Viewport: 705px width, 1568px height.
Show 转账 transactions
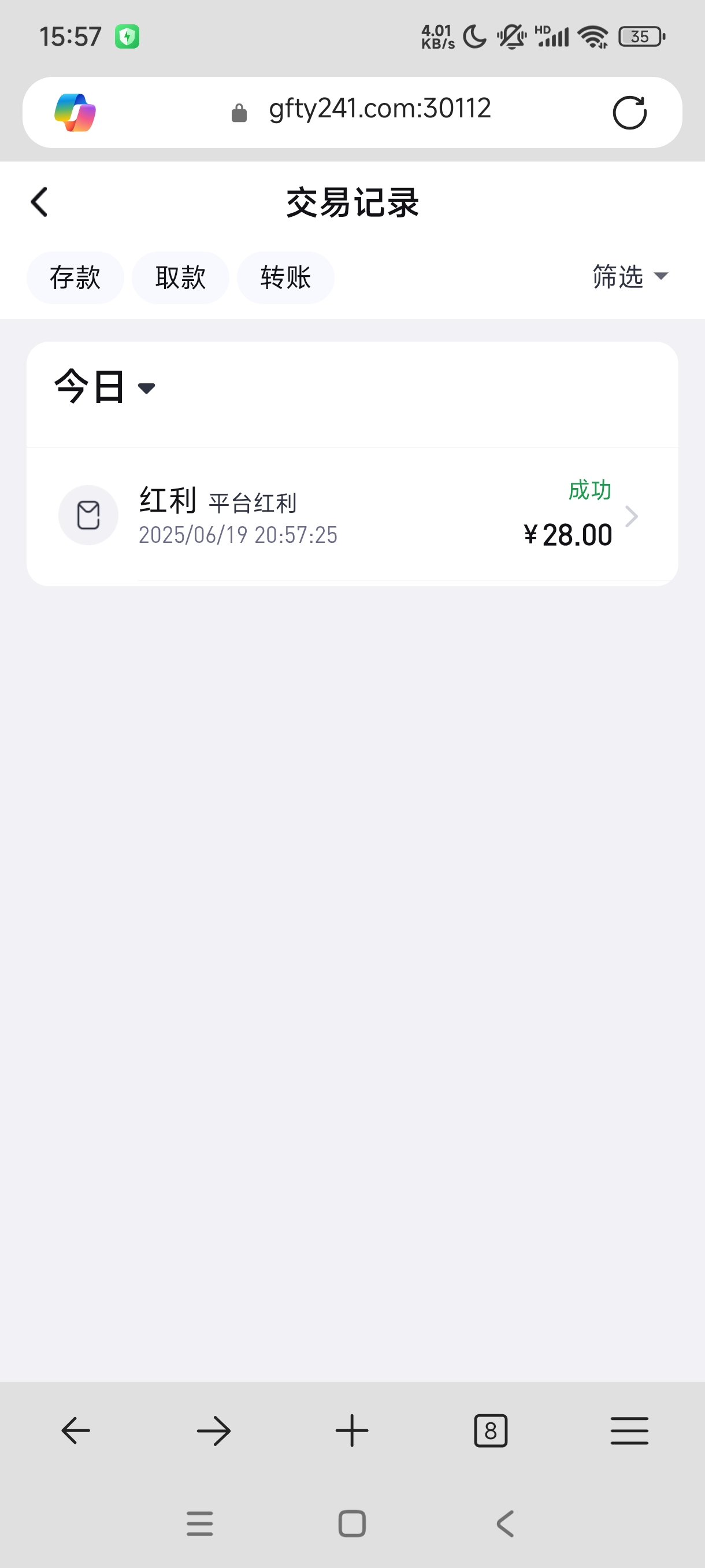(x=285, y=278)
